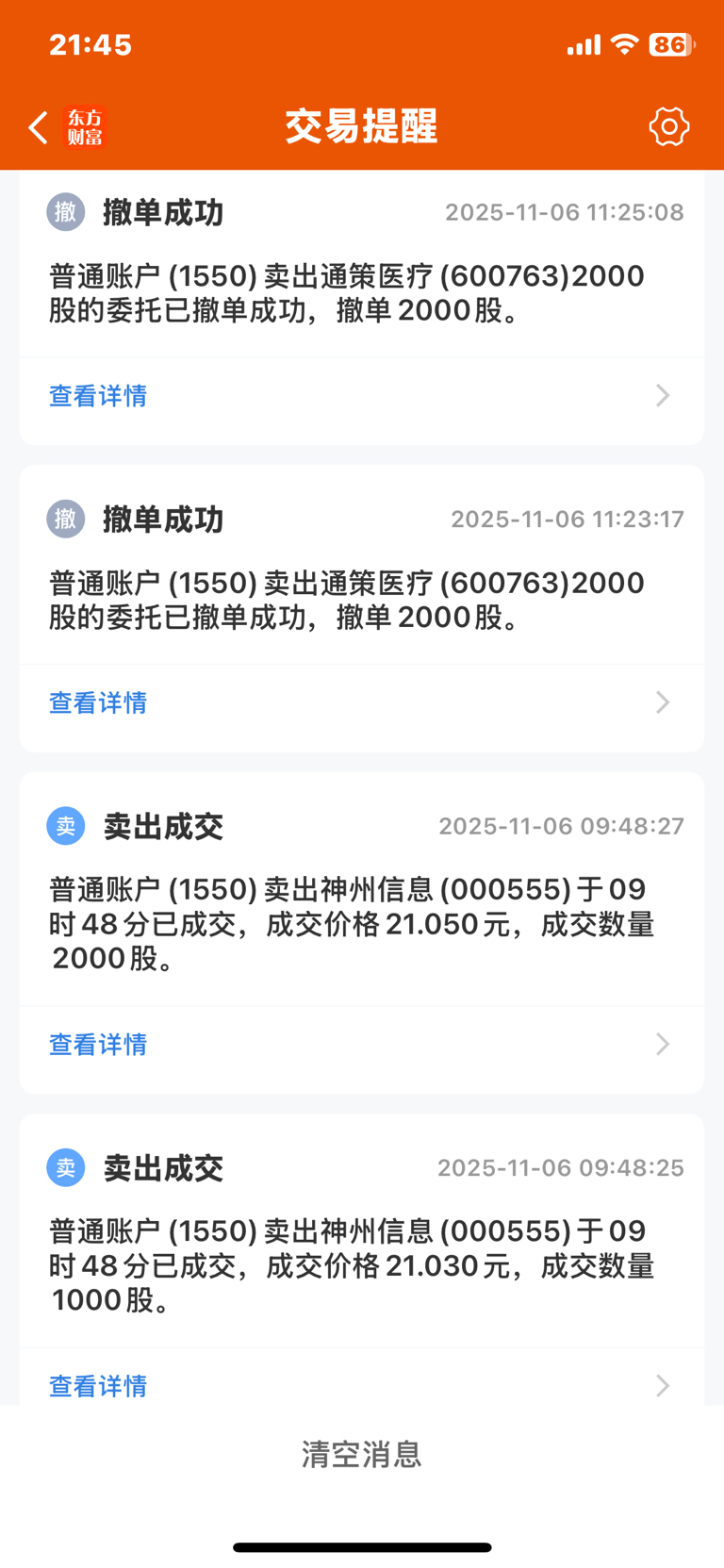Open details for the 21.050 yuan sale
Image resolution: width=724 pixels, height=1568 pixels.
point(361,1044)
